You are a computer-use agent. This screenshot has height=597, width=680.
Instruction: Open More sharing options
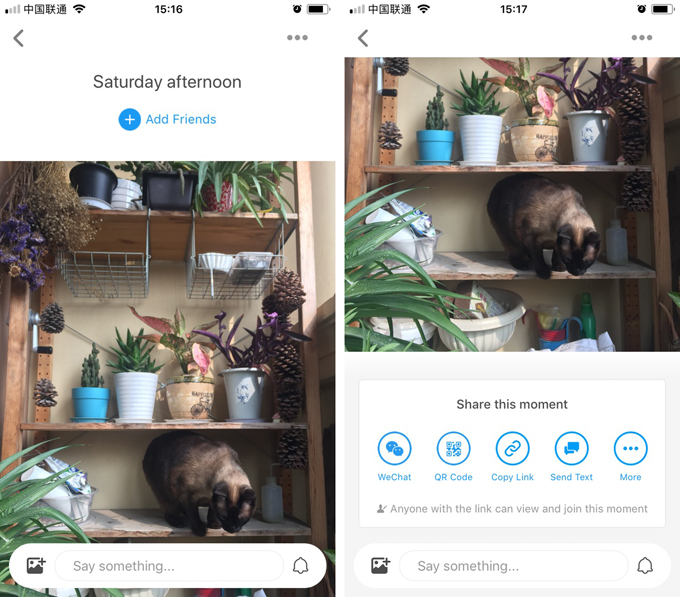630,449
